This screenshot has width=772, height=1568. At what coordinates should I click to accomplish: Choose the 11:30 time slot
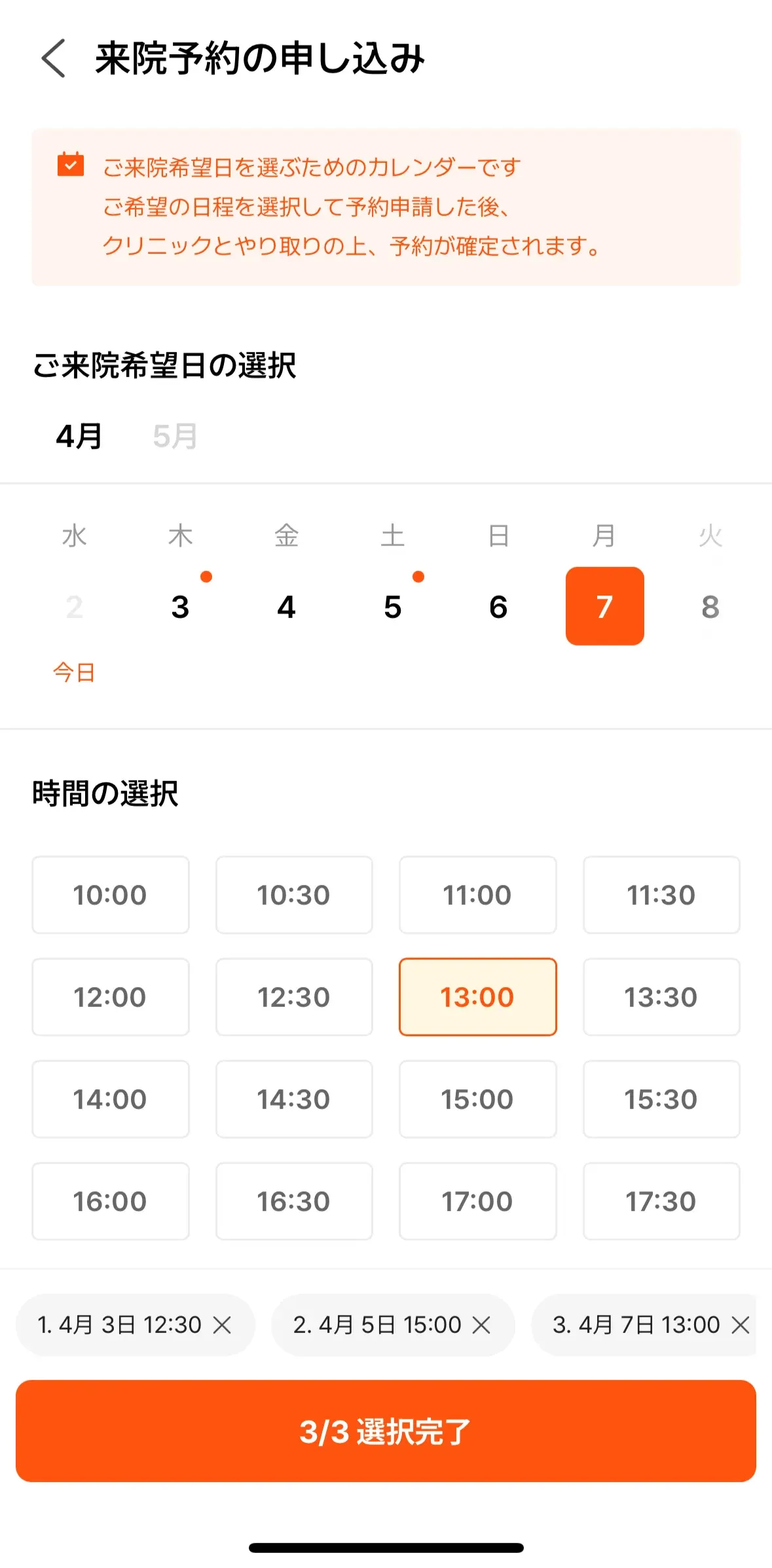coord(661,894)
